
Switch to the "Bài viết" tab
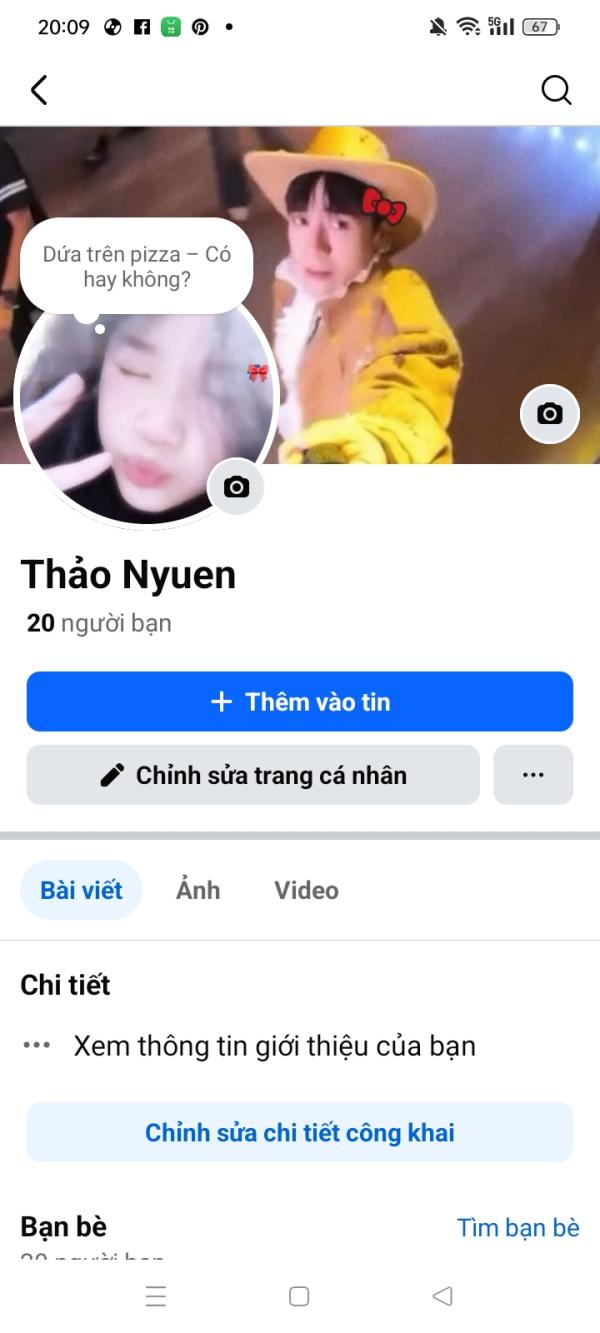coord(81,890)
